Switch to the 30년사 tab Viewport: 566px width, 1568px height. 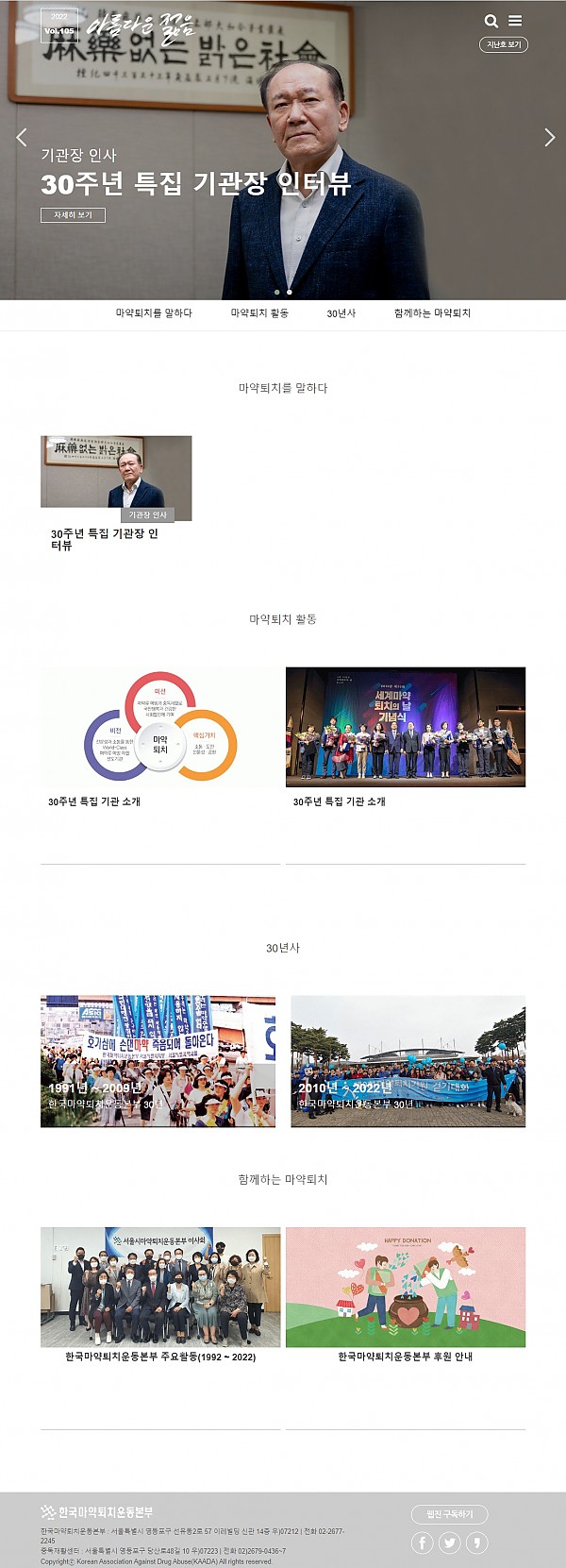click(341, 313)
